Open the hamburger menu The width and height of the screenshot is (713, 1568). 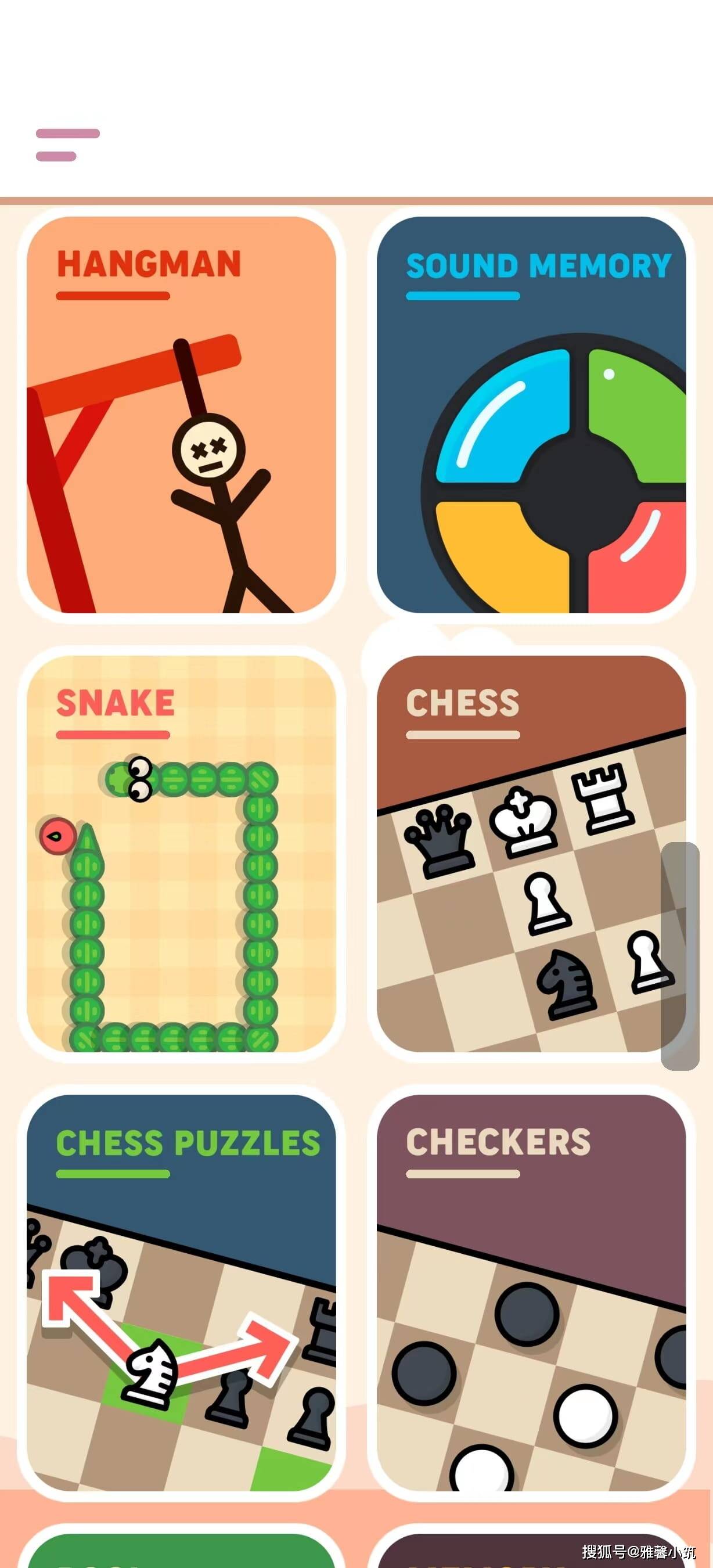[x=67, y=145]
